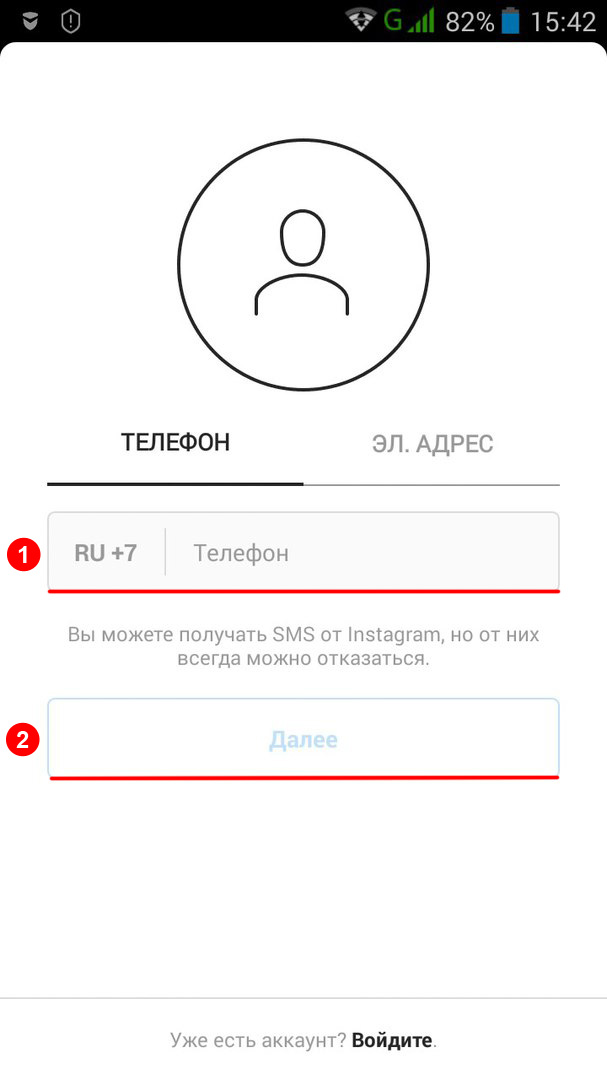The width and height of the screenshot is (607, 1080).
Task: Open the Войдите login link
Action: tap(392, 1039)
